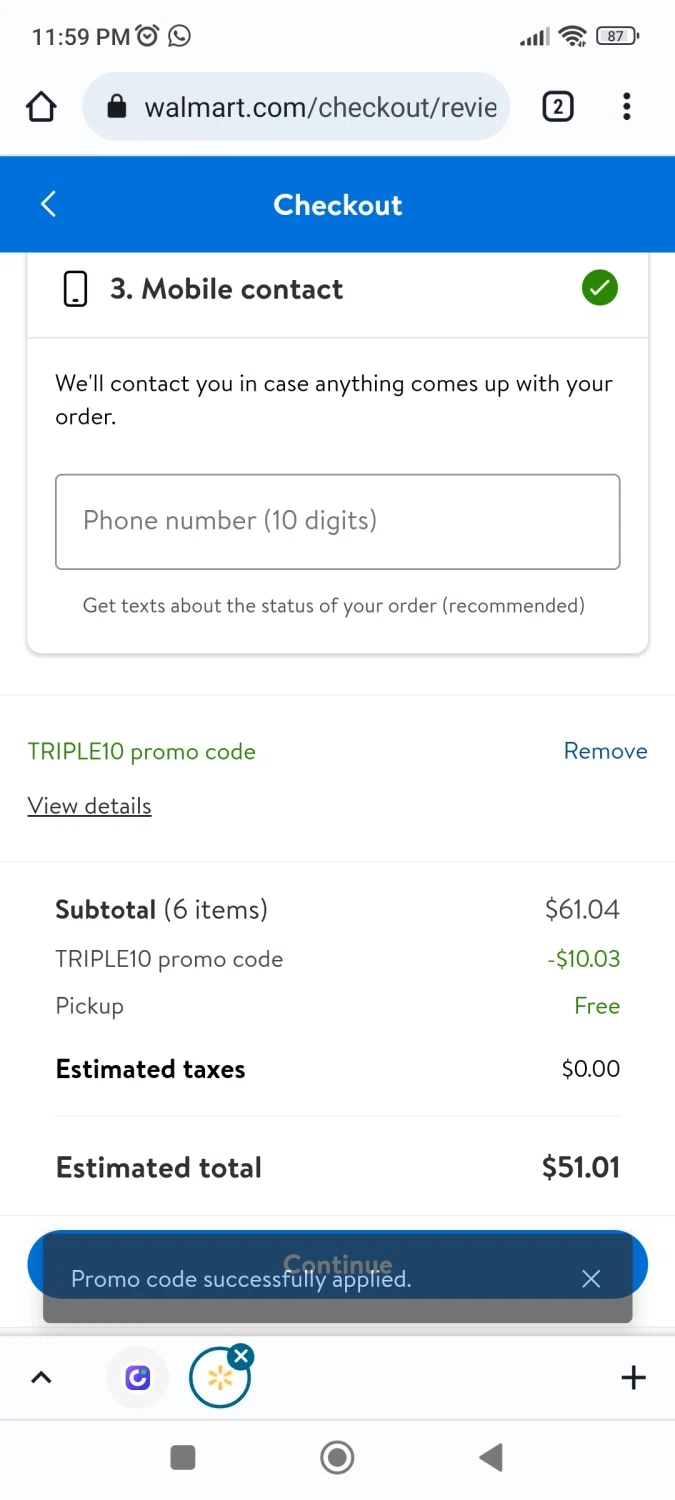This screenshot has width=675, height=1500.
Task: Open View details for the promo code
Action: click(89, 806)
